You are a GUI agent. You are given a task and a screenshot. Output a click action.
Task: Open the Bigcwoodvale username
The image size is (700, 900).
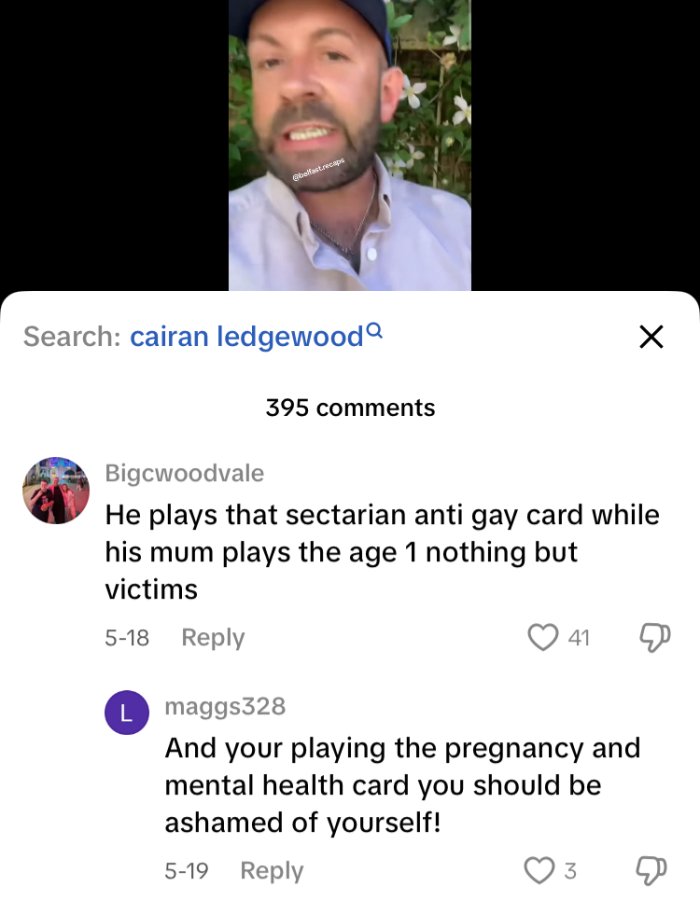coord(184,473)
